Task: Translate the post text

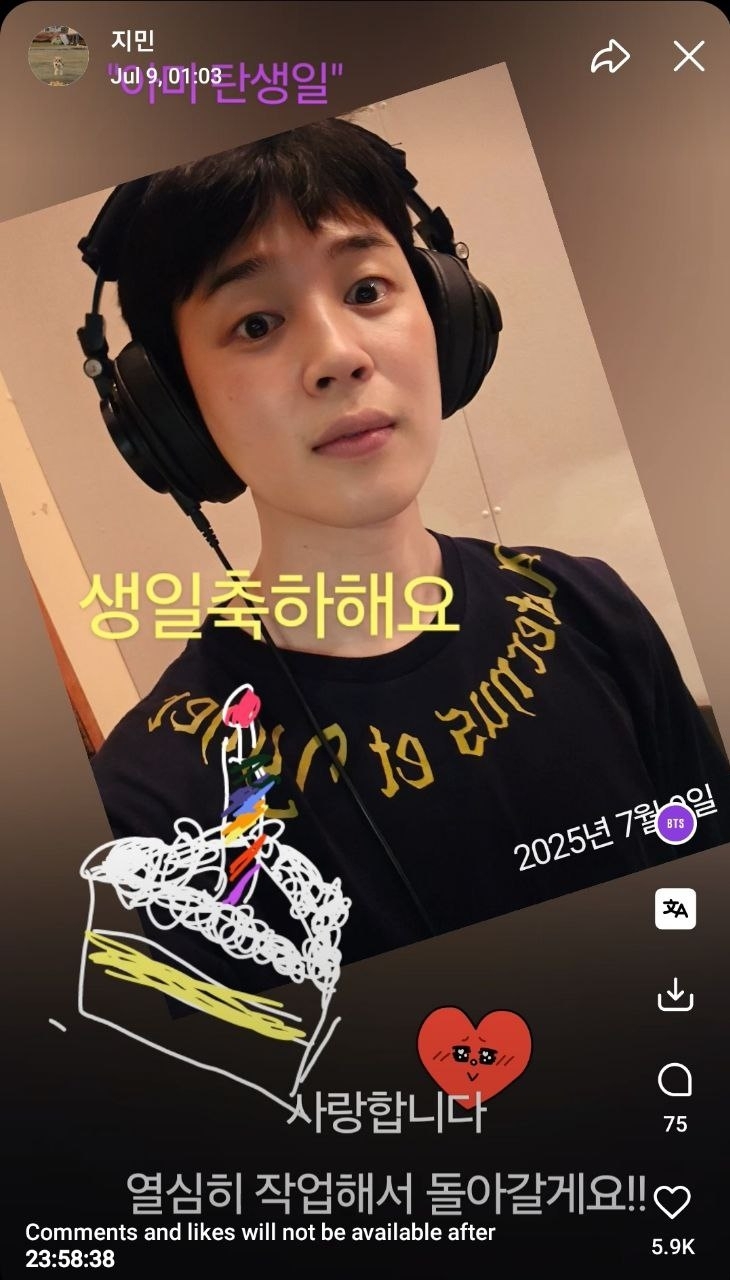Action: point(676,909)
